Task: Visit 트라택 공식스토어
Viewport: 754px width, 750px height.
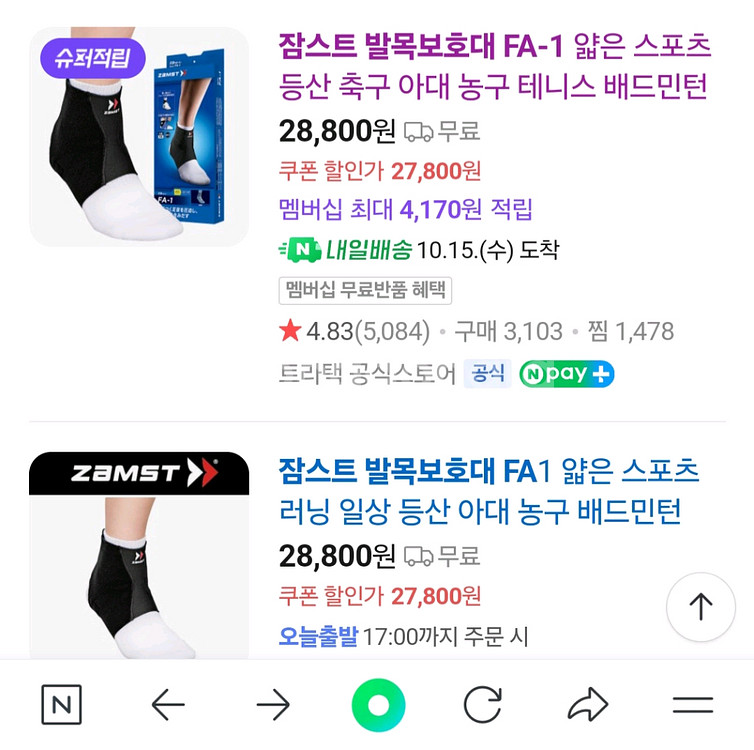Action: coord(367,374)
